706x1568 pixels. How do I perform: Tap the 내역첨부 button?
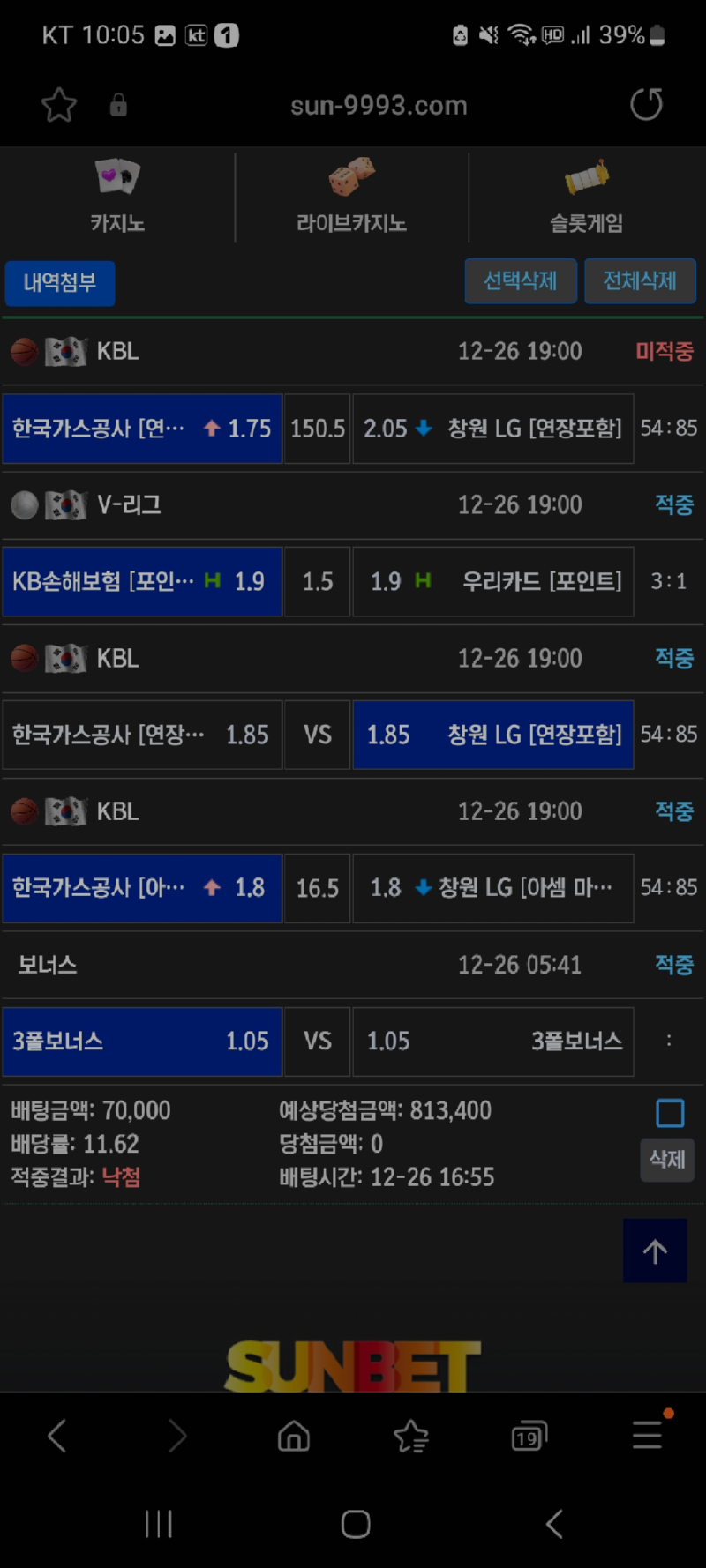(60, 283)
